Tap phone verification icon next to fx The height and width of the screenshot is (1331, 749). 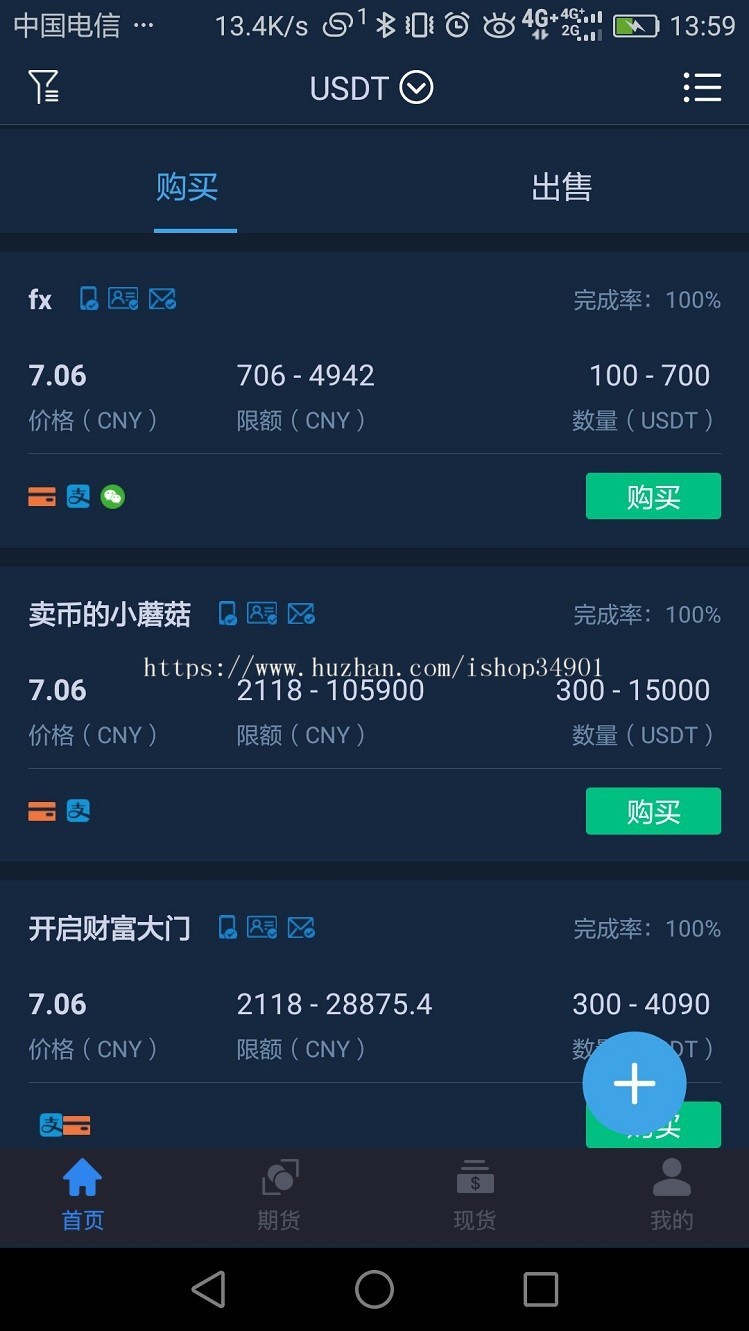(x=88, y=298)
